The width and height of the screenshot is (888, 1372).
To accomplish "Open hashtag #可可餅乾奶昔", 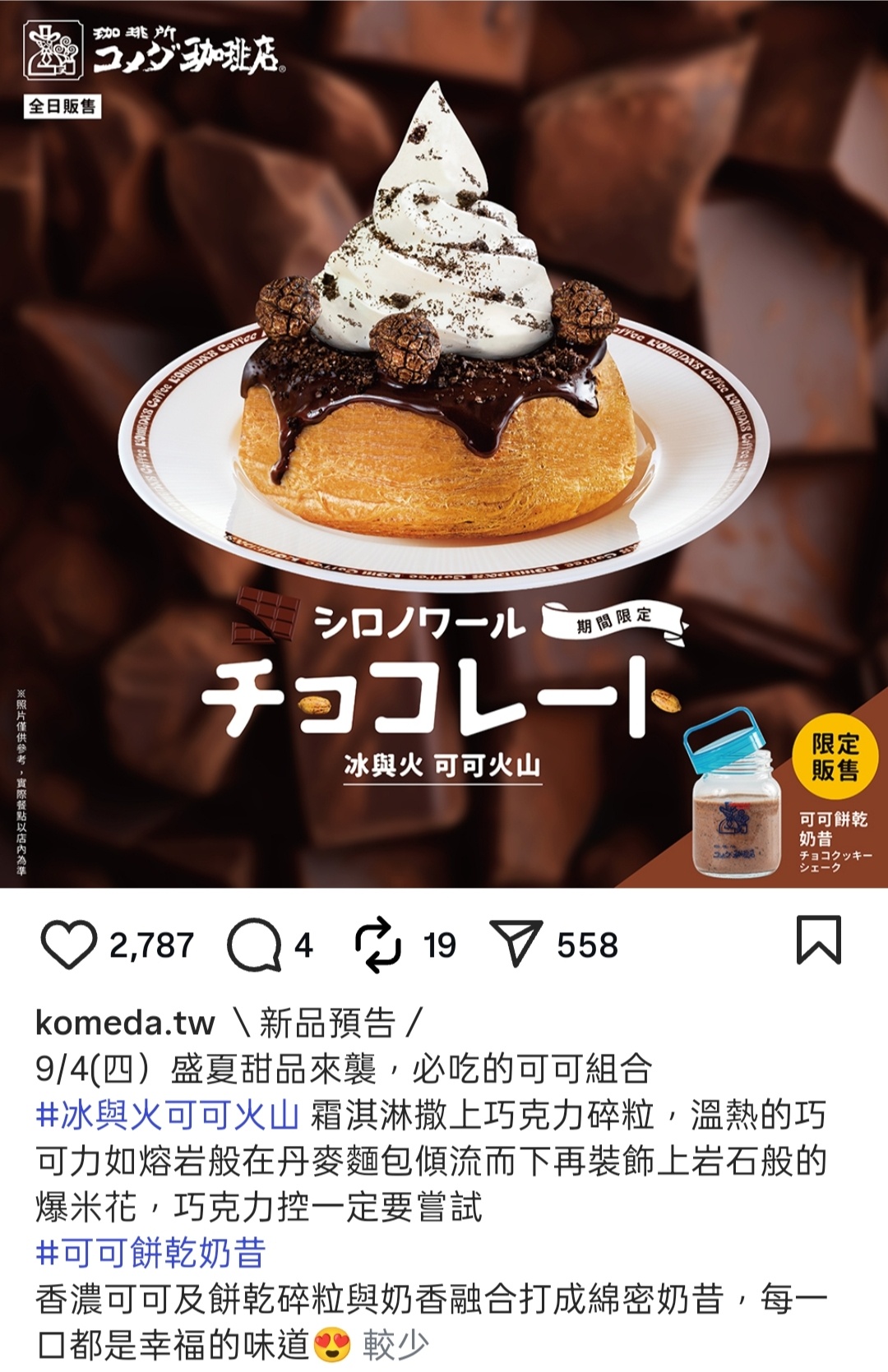I will click(x=150, y=1254).
